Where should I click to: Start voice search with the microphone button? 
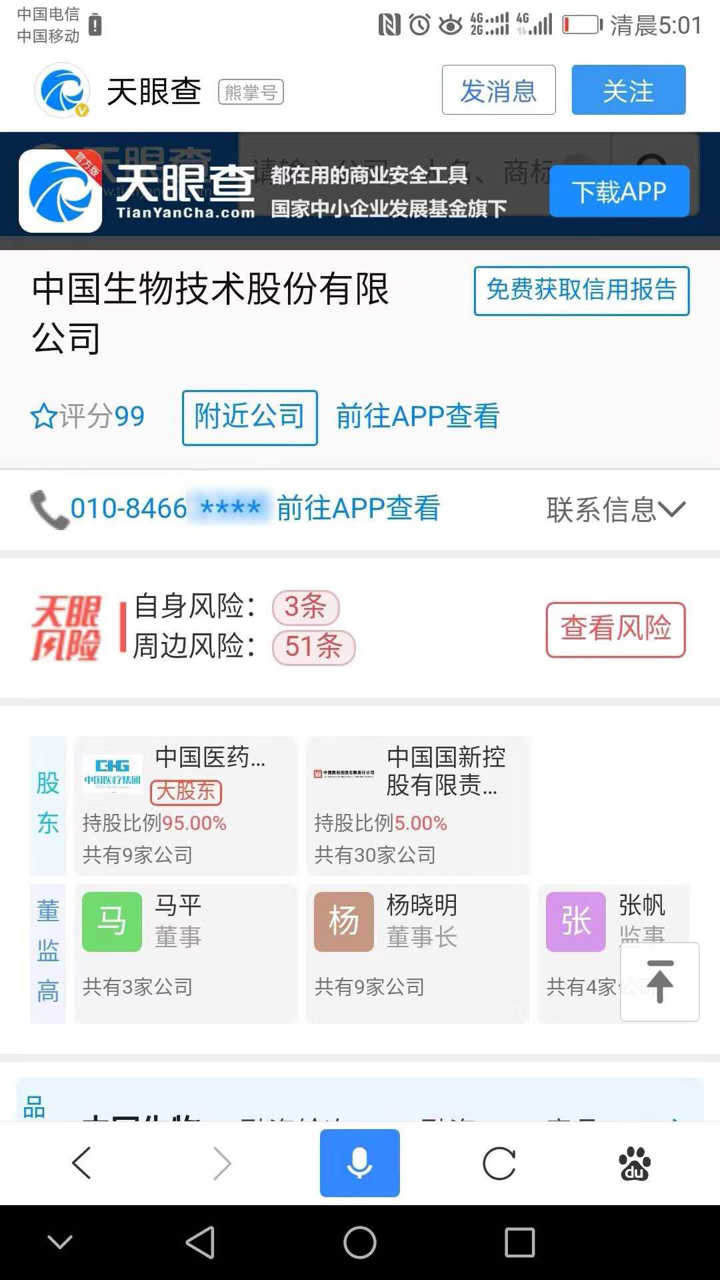[360, 1163]
